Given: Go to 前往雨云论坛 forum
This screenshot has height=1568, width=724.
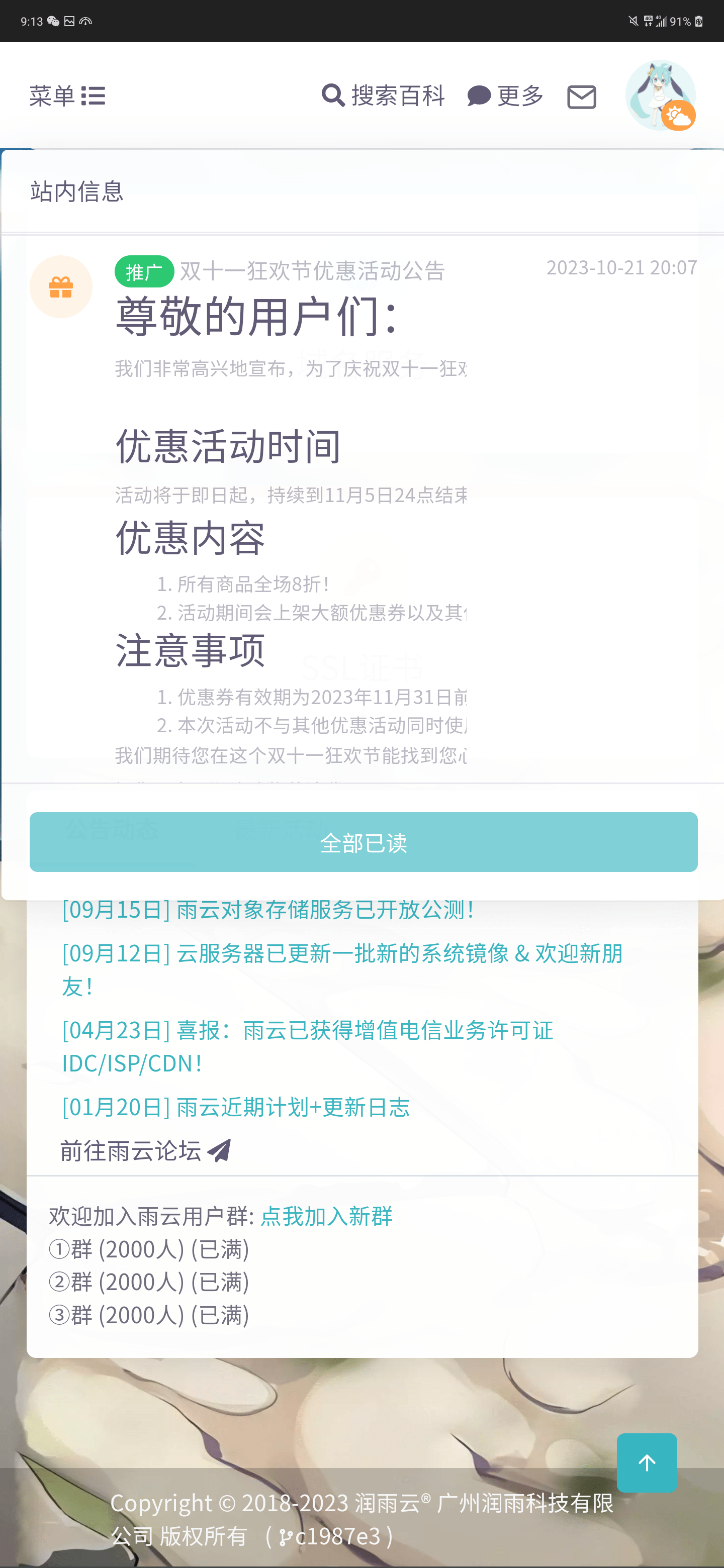Looking at the screenshot, I should pos(145,1150).
